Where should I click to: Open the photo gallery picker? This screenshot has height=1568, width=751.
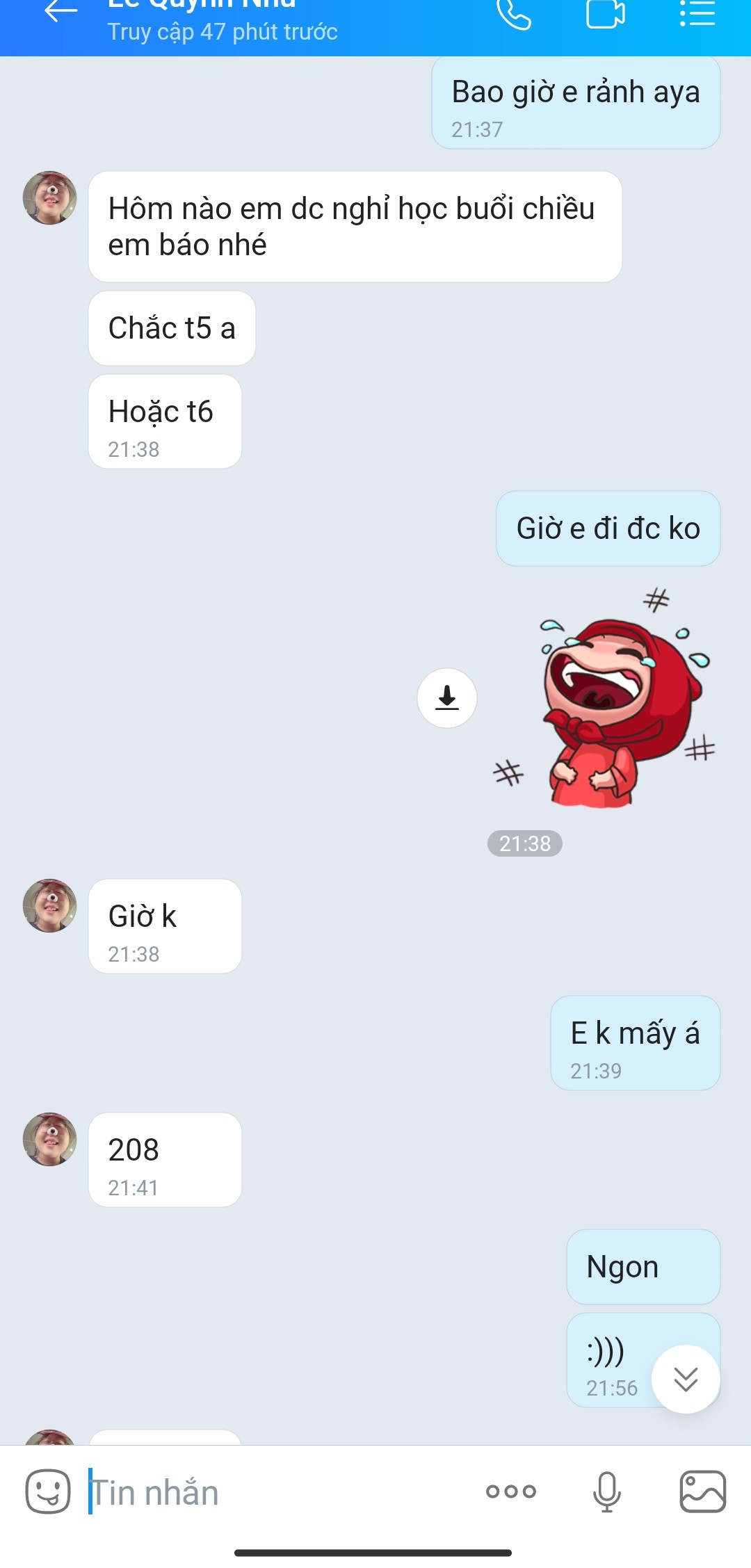click(x=702, y=1492)
